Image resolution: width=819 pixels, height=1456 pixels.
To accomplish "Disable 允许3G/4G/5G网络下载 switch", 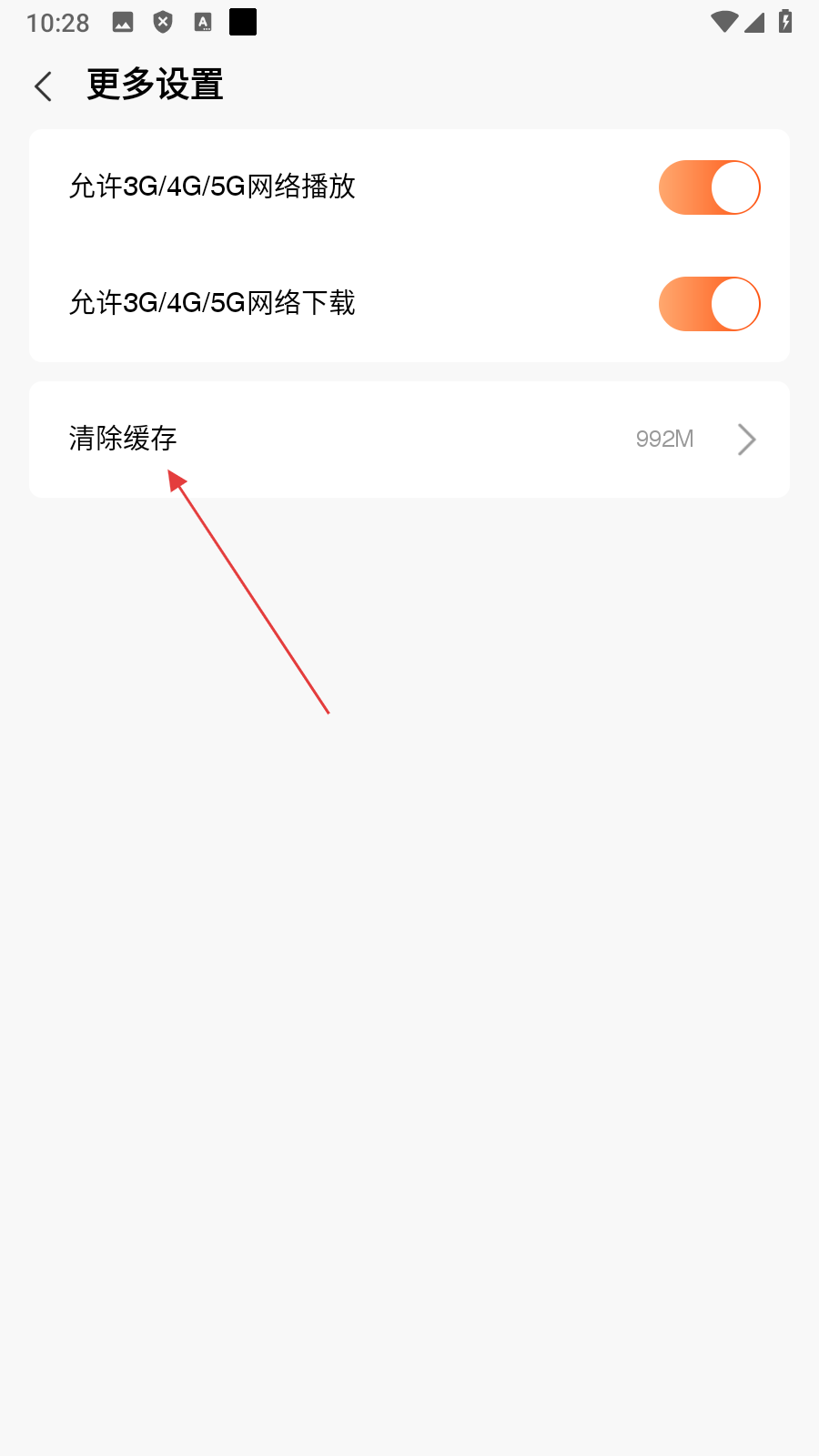I will (x=709, y=304).
